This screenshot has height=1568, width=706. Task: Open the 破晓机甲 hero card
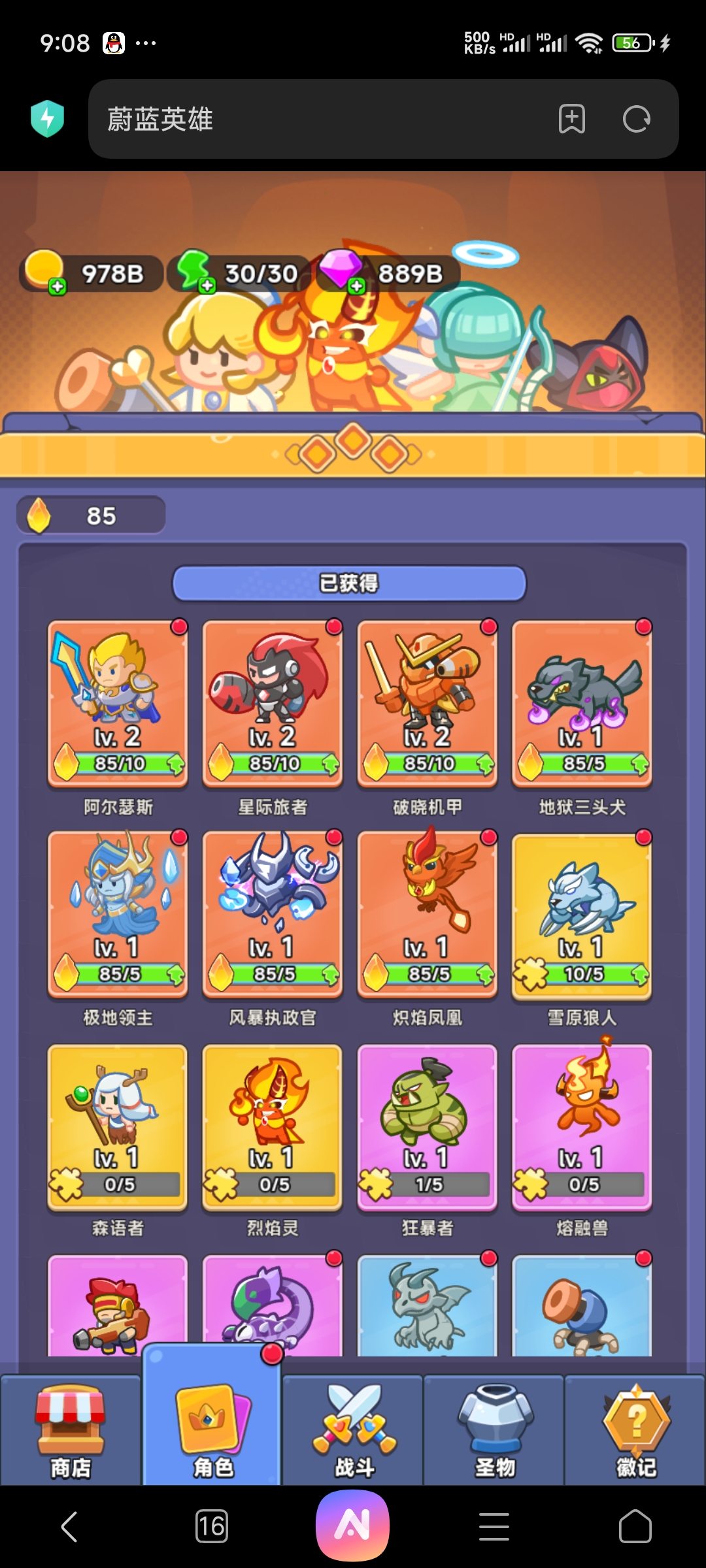[428, 702]
